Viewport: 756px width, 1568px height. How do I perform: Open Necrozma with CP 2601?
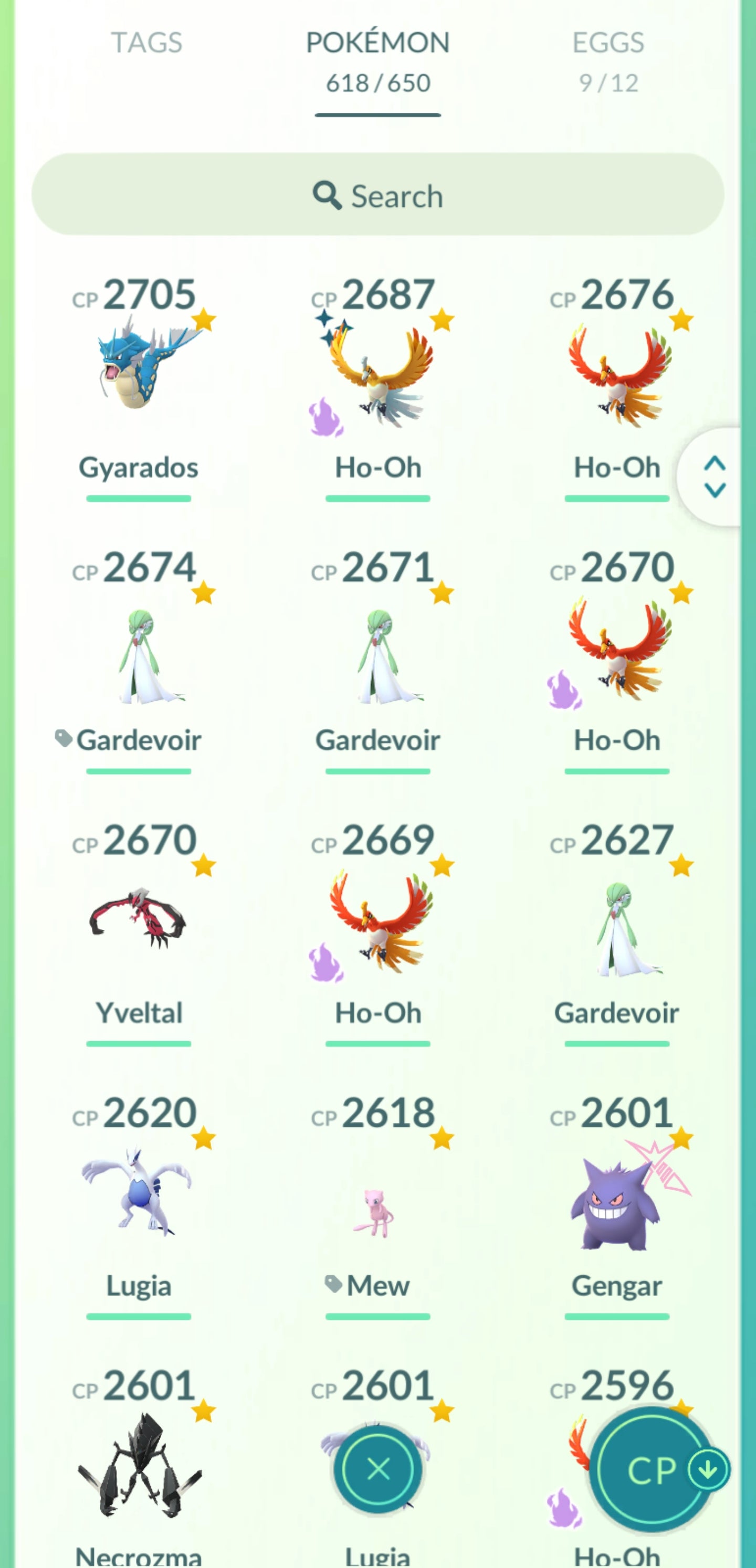[139, 1467]
